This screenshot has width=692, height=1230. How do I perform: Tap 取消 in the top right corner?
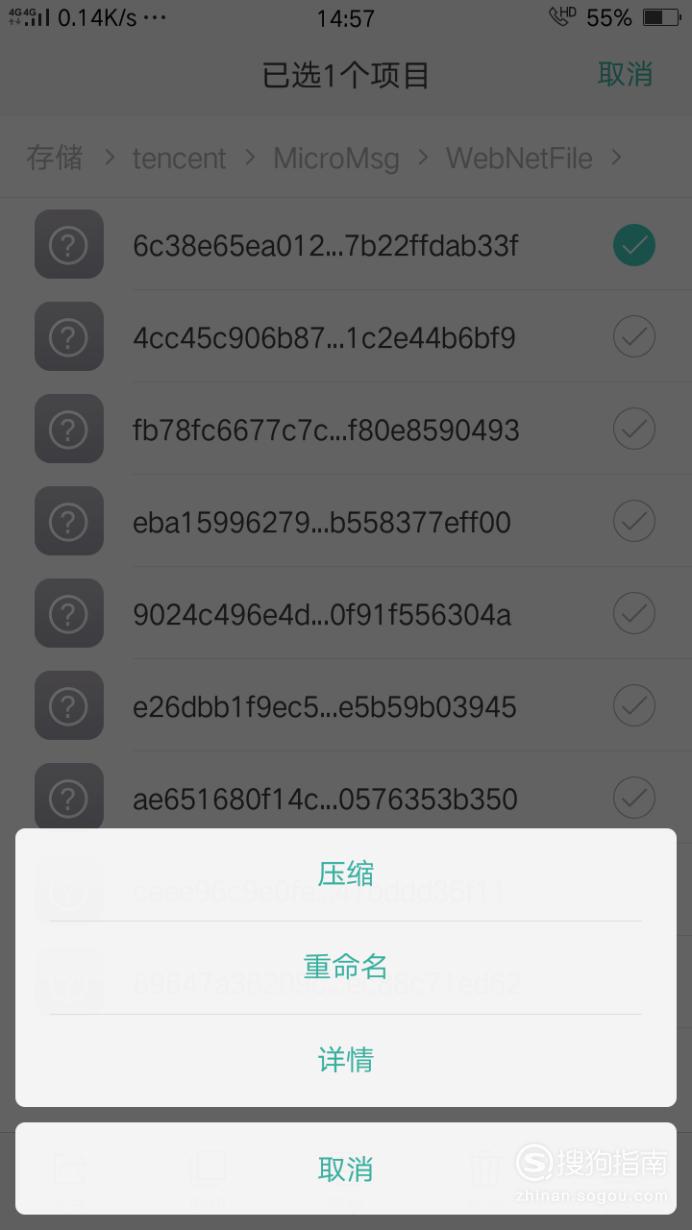[625, 74]
